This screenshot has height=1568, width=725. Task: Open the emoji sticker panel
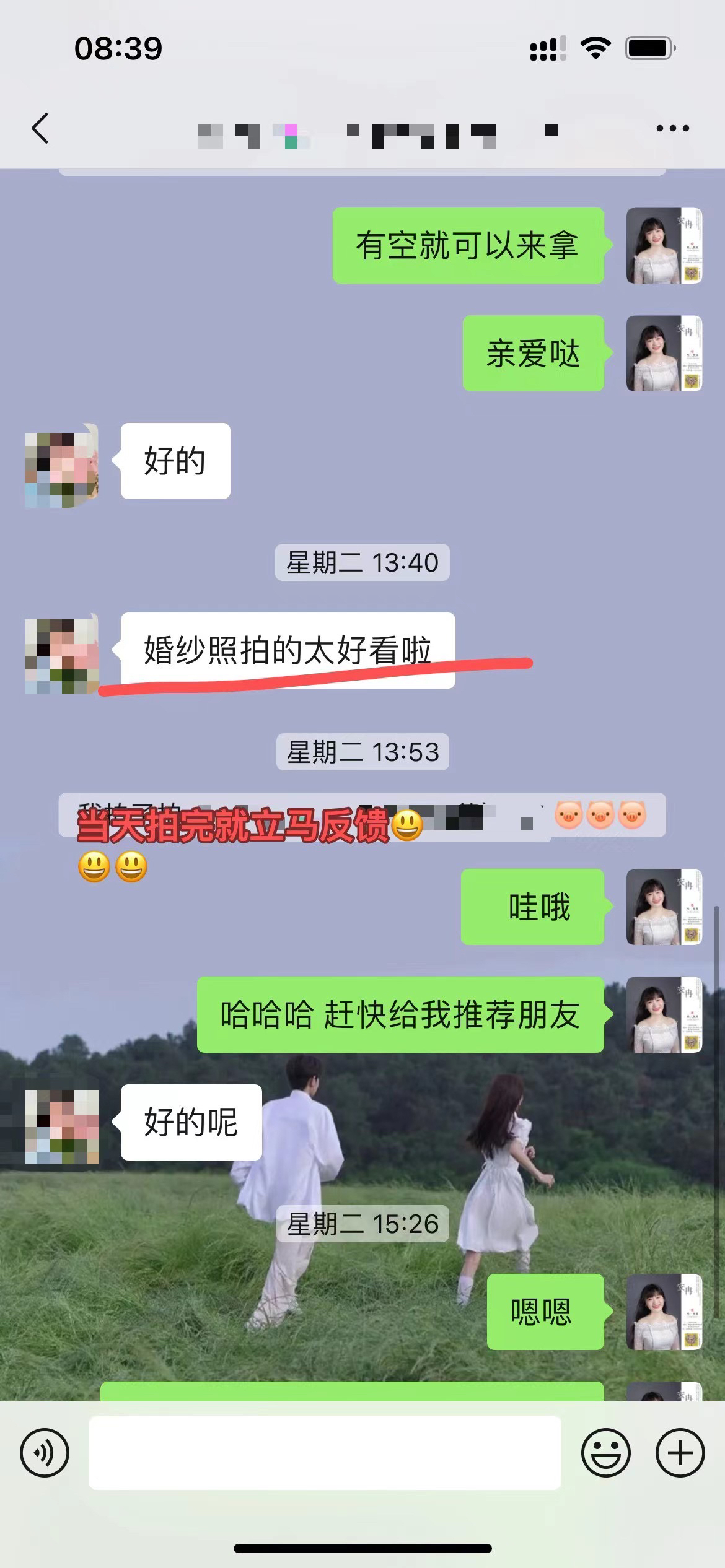606,1452
